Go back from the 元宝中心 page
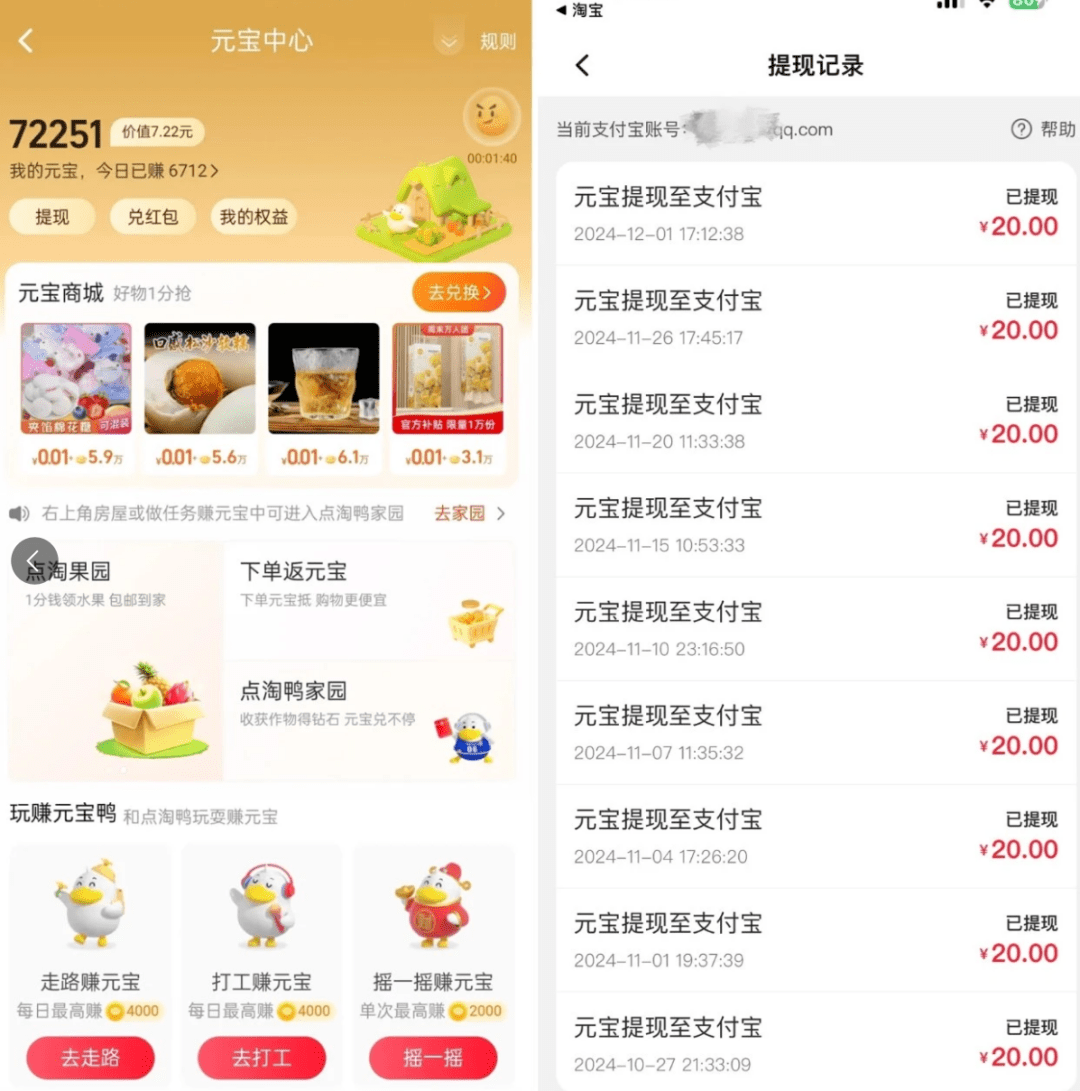Screen dimensions: 1080x1091 click(27, 41)
